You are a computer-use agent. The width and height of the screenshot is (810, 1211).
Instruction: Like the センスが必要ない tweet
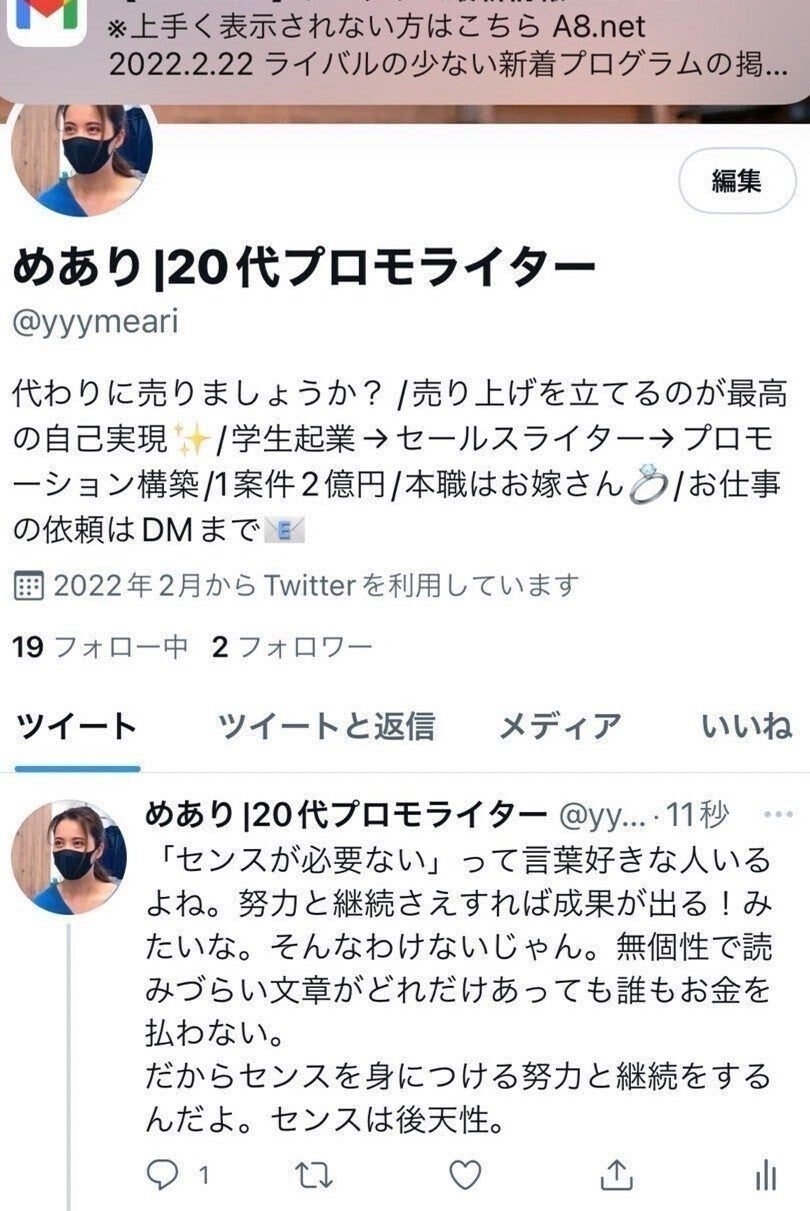click(465, 1174)
